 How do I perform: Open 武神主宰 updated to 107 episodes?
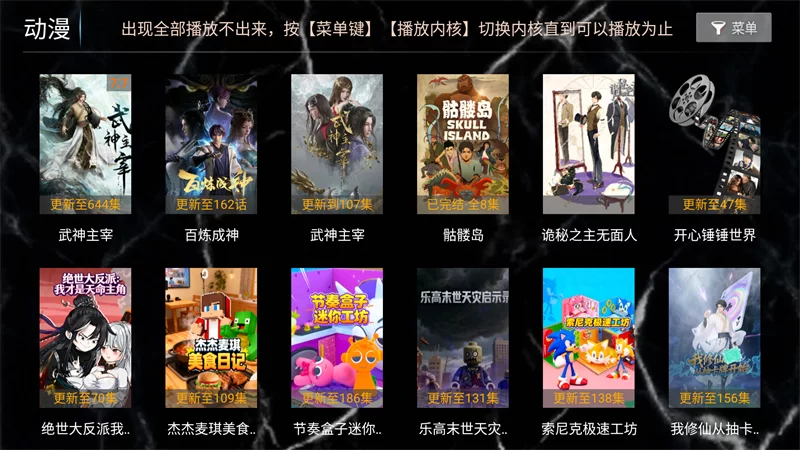(x=337, y=144)
